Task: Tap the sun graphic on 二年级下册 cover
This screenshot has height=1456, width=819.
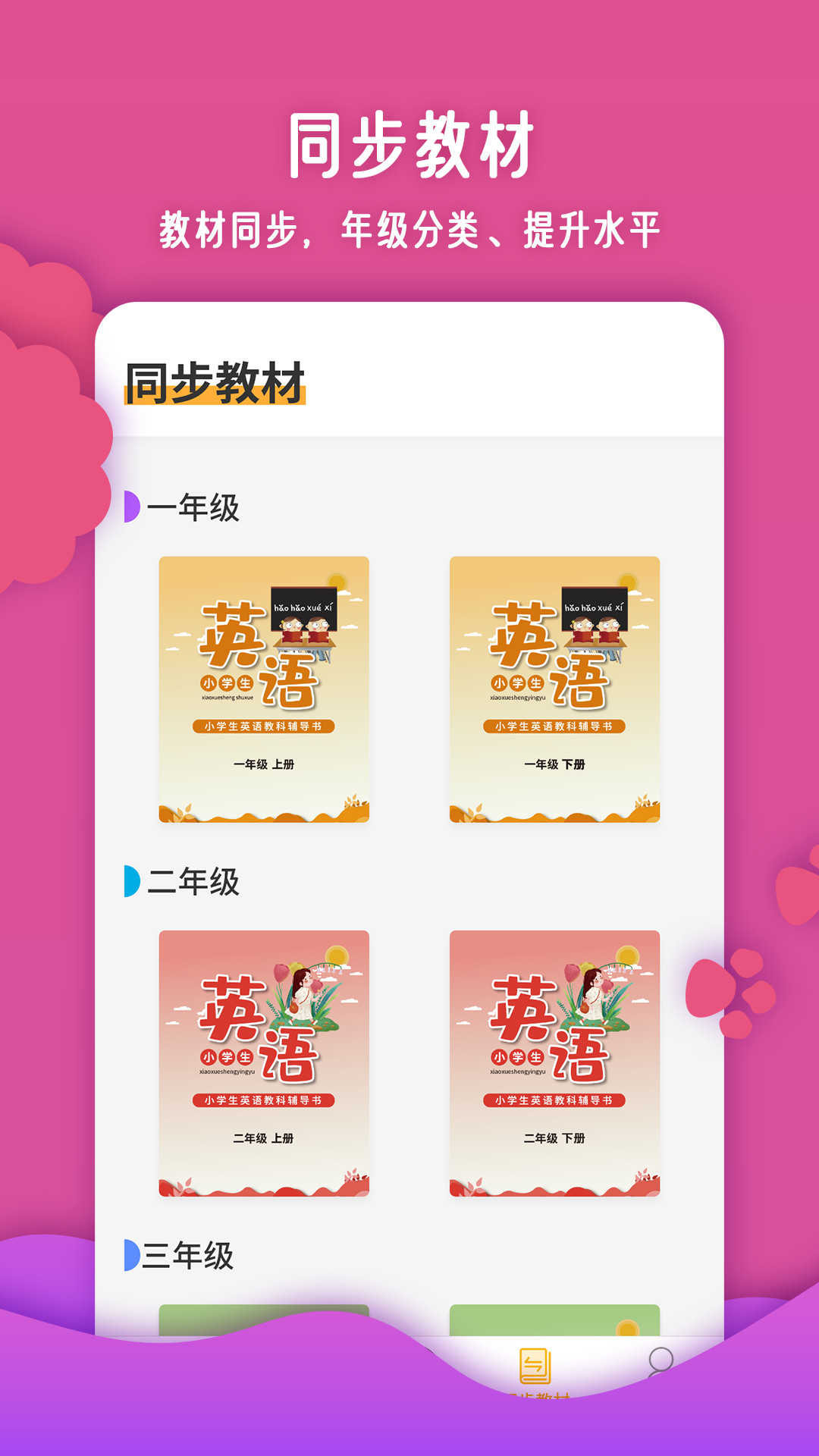Action: (626, 955)
